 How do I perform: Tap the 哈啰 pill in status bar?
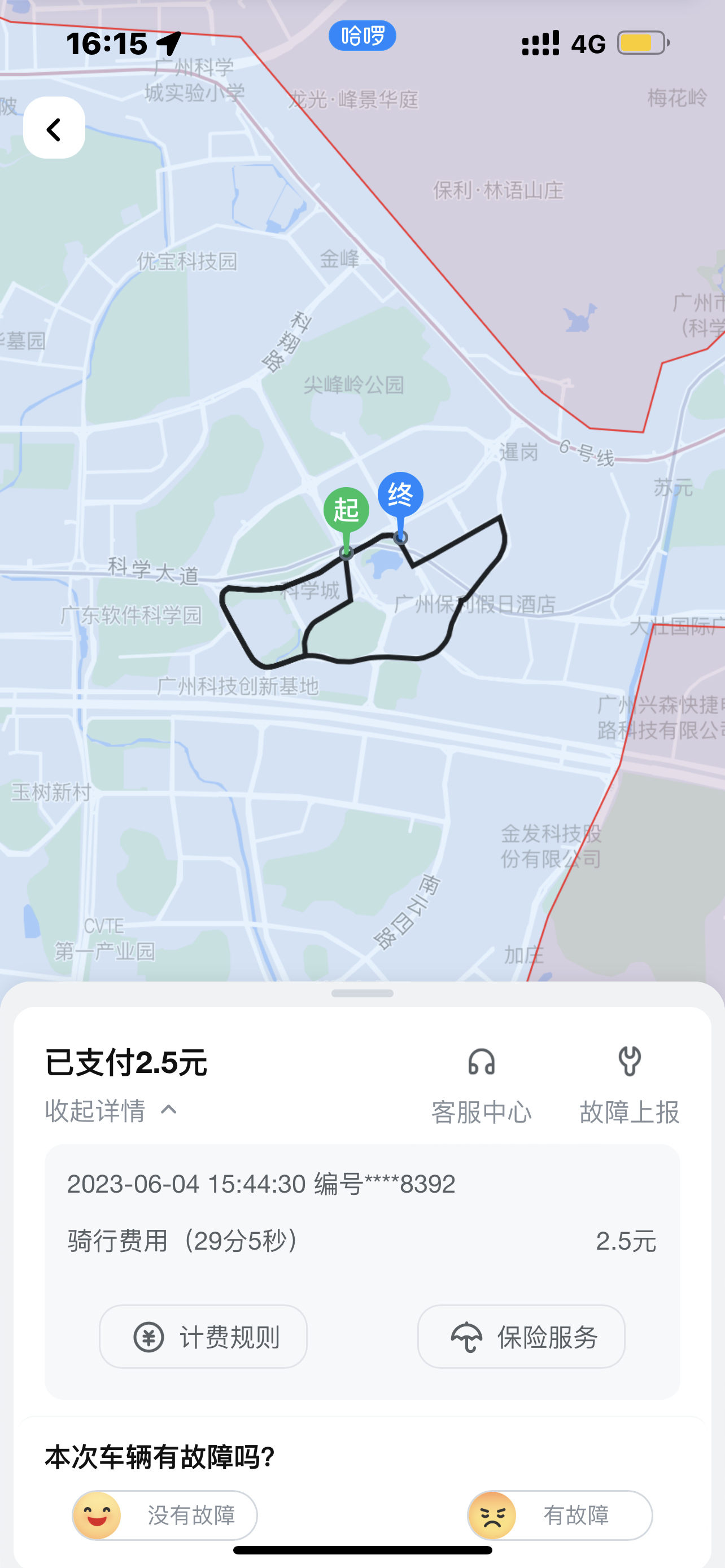[x=362, y=36]
